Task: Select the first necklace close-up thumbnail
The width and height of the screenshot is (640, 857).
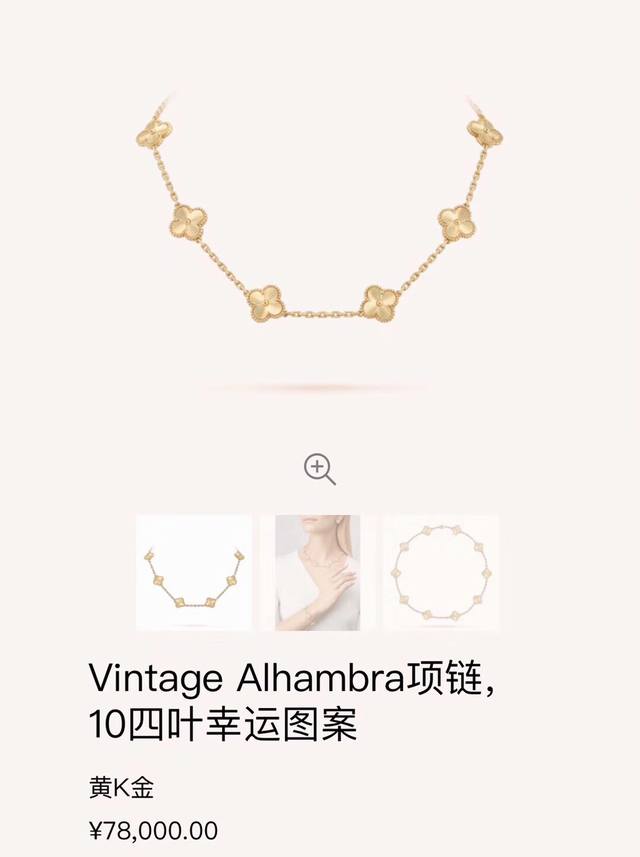Action: point(194,573)
